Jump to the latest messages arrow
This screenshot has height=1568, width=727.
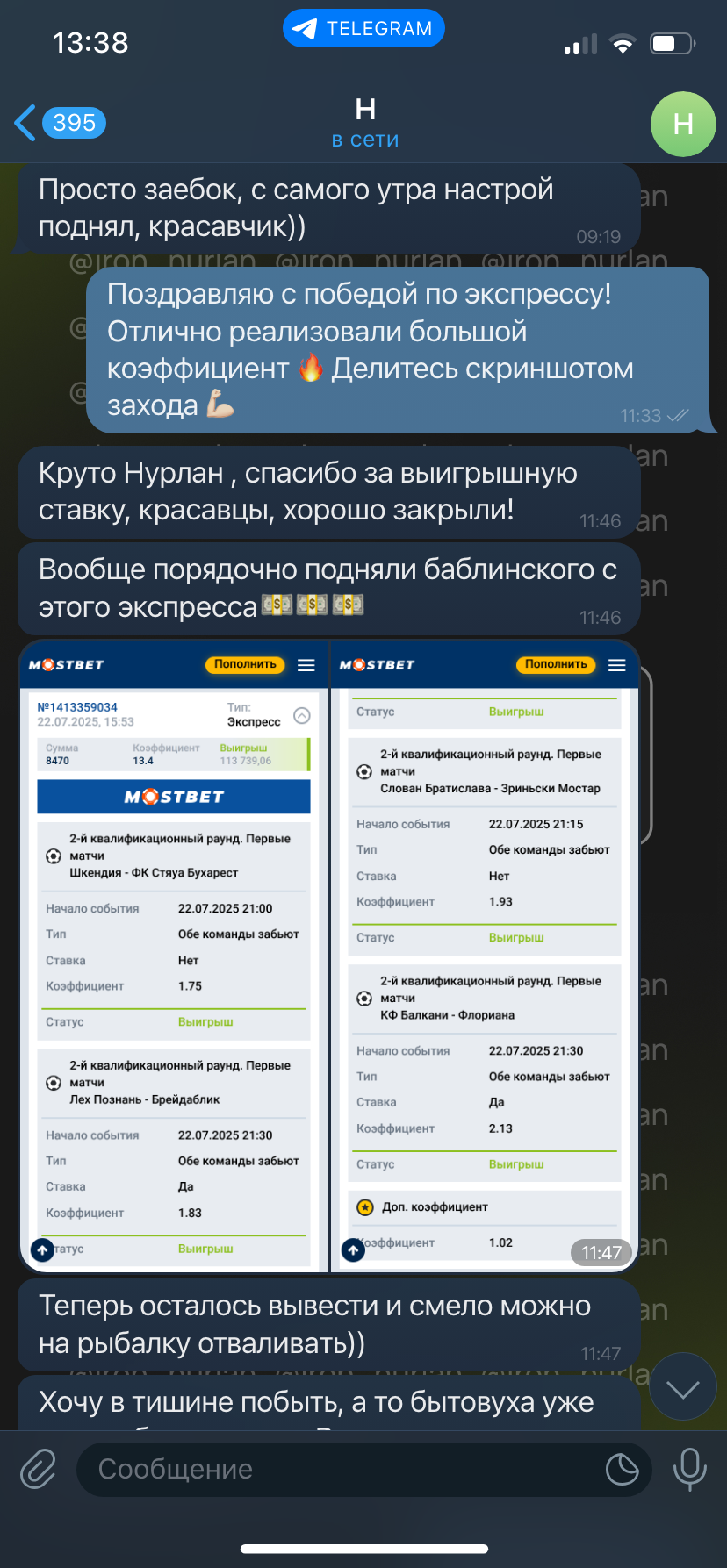[683, 1388]
